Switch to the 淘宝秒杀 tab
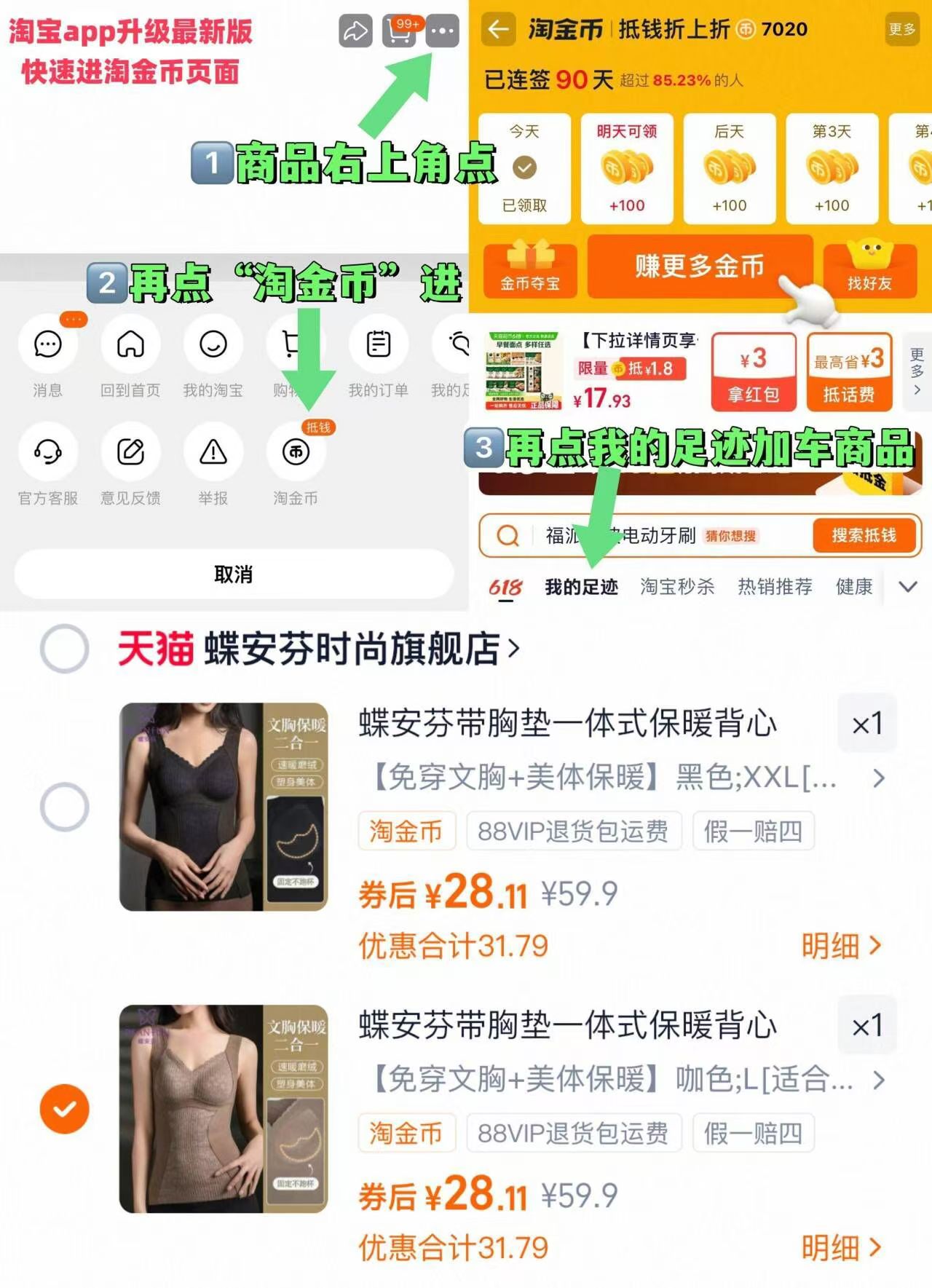This screenshot has height=1288, width=932. pos(676,586)
